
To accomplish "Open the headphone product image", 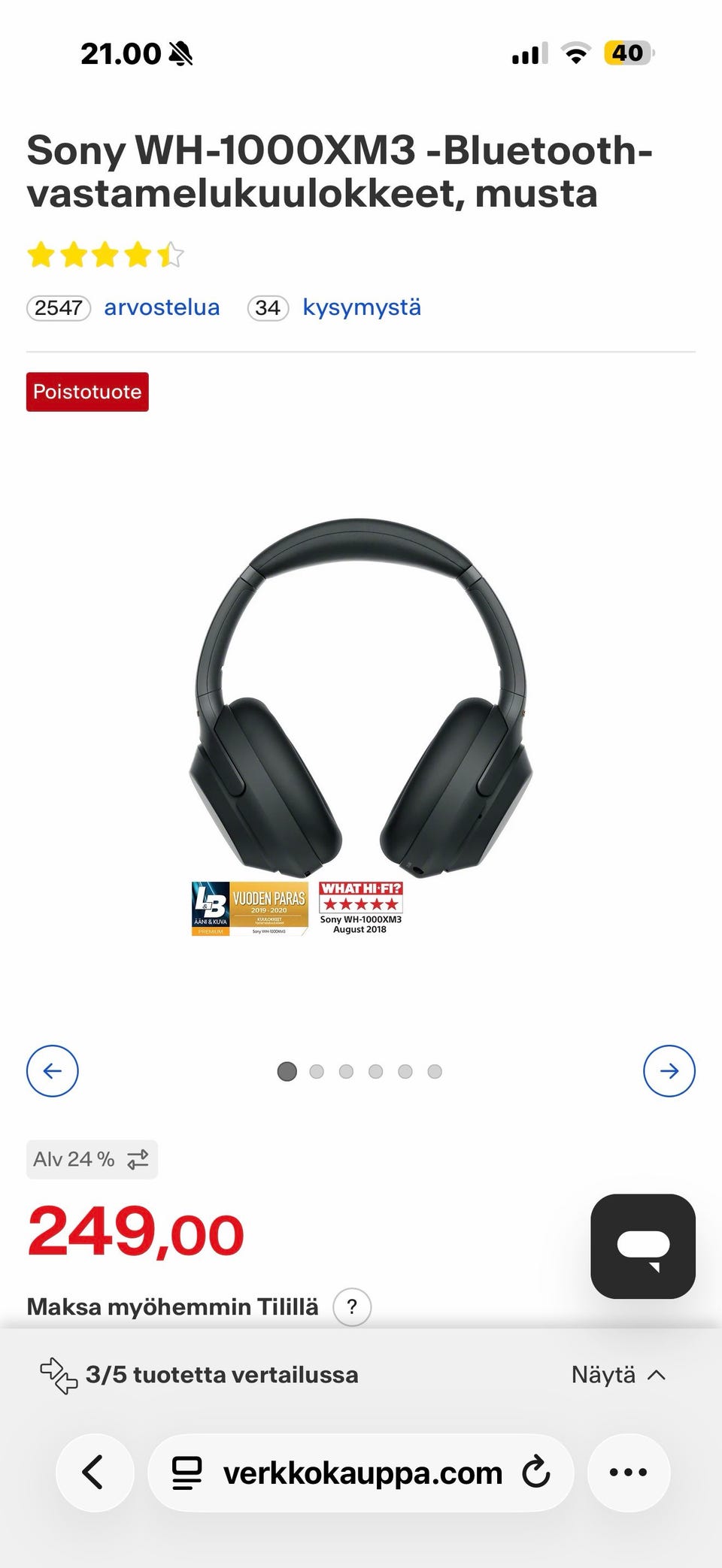I will 360,699.
